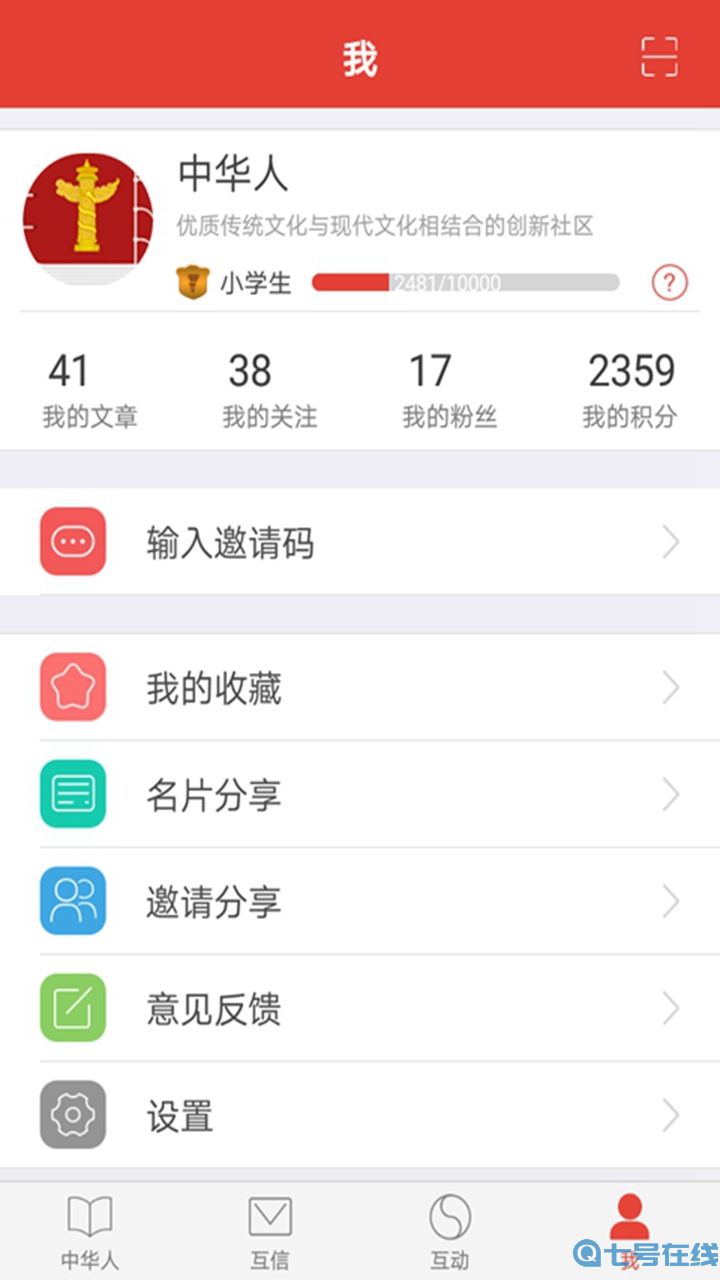720x1280 pixels.
Task: View 我的文章 count
Action: 89,390
